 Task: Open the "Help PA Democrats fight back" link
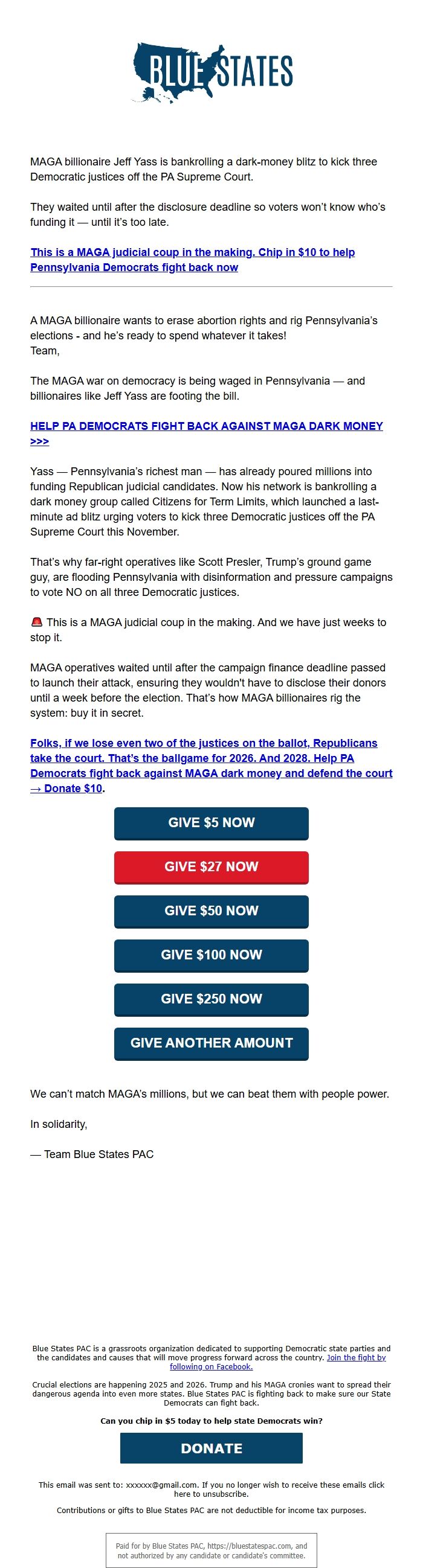click(207, 434)
